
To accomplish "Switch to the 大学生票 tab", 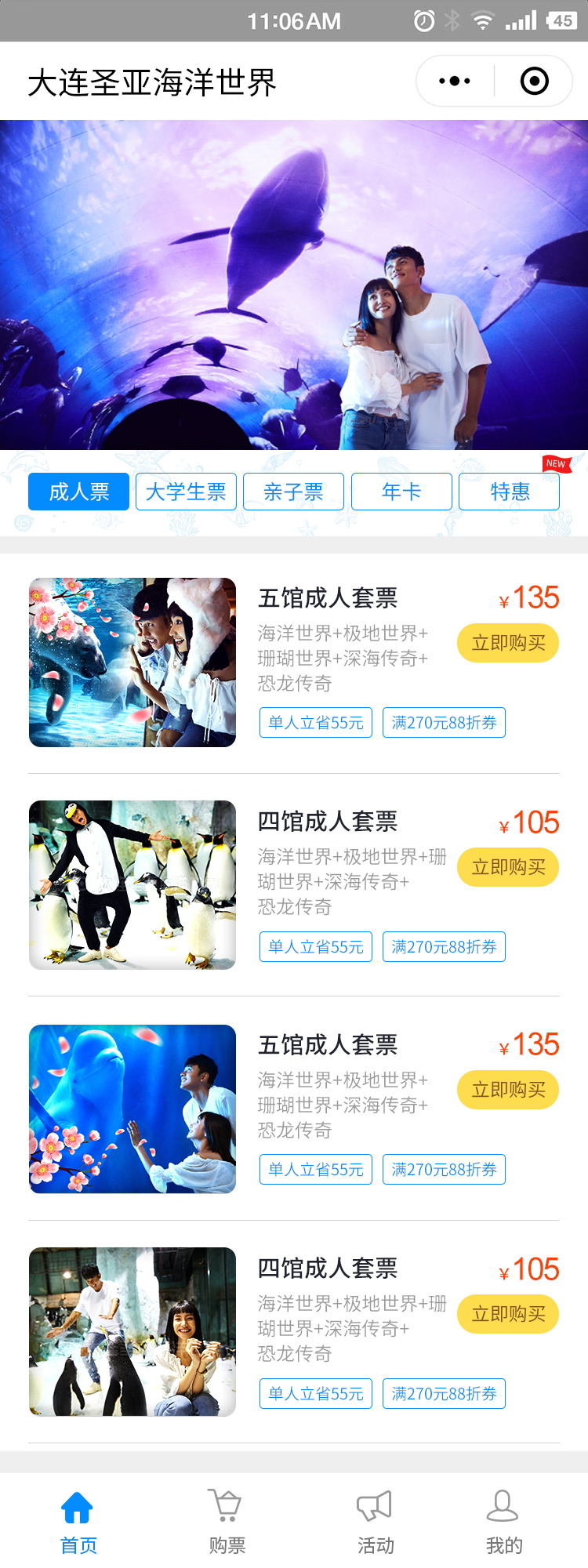I will (x=186, y=492).
